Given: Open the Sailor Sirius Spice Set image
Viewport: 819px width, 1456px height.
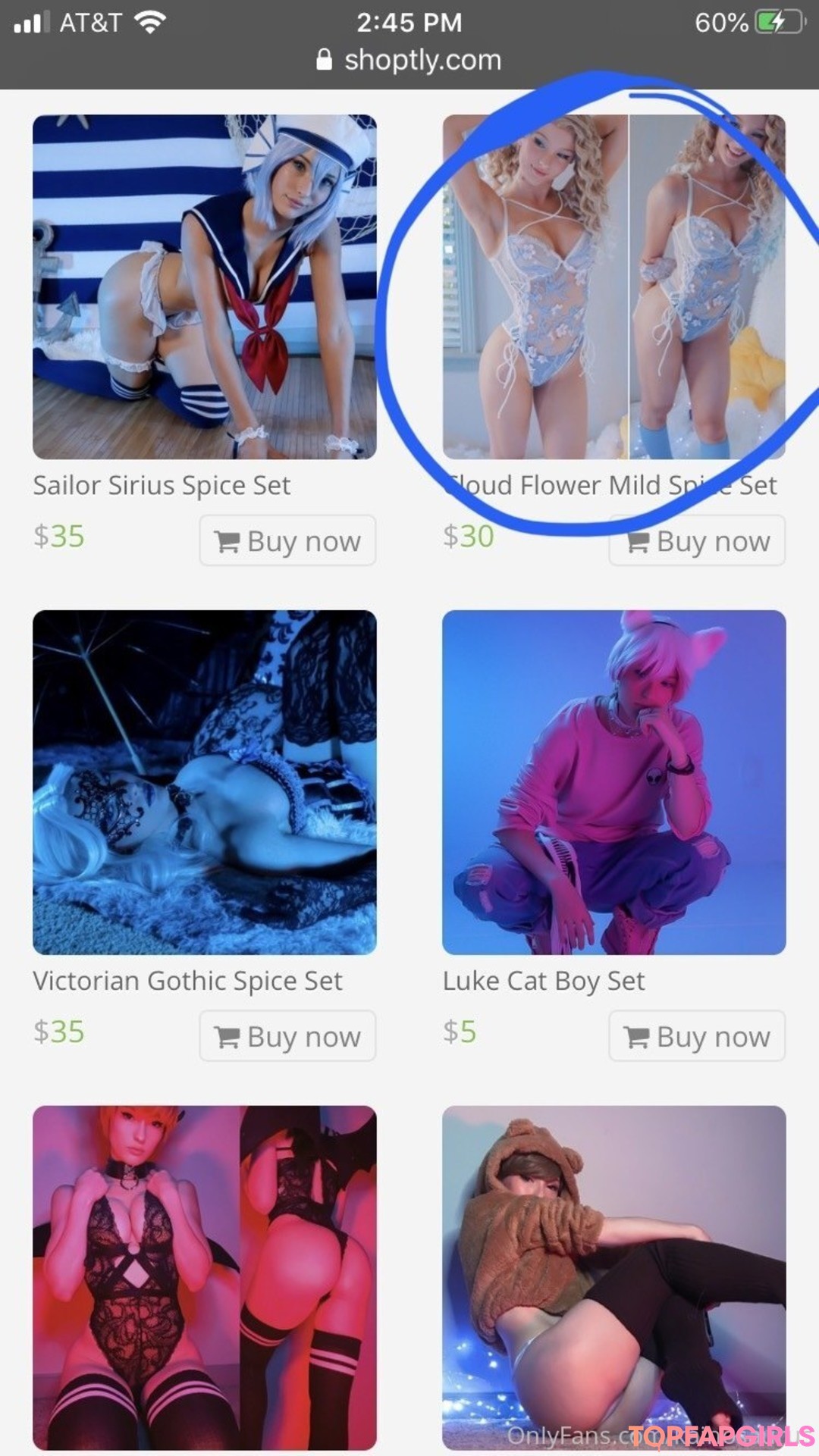Looking at the screenshot, I should (x=204, y=287).
